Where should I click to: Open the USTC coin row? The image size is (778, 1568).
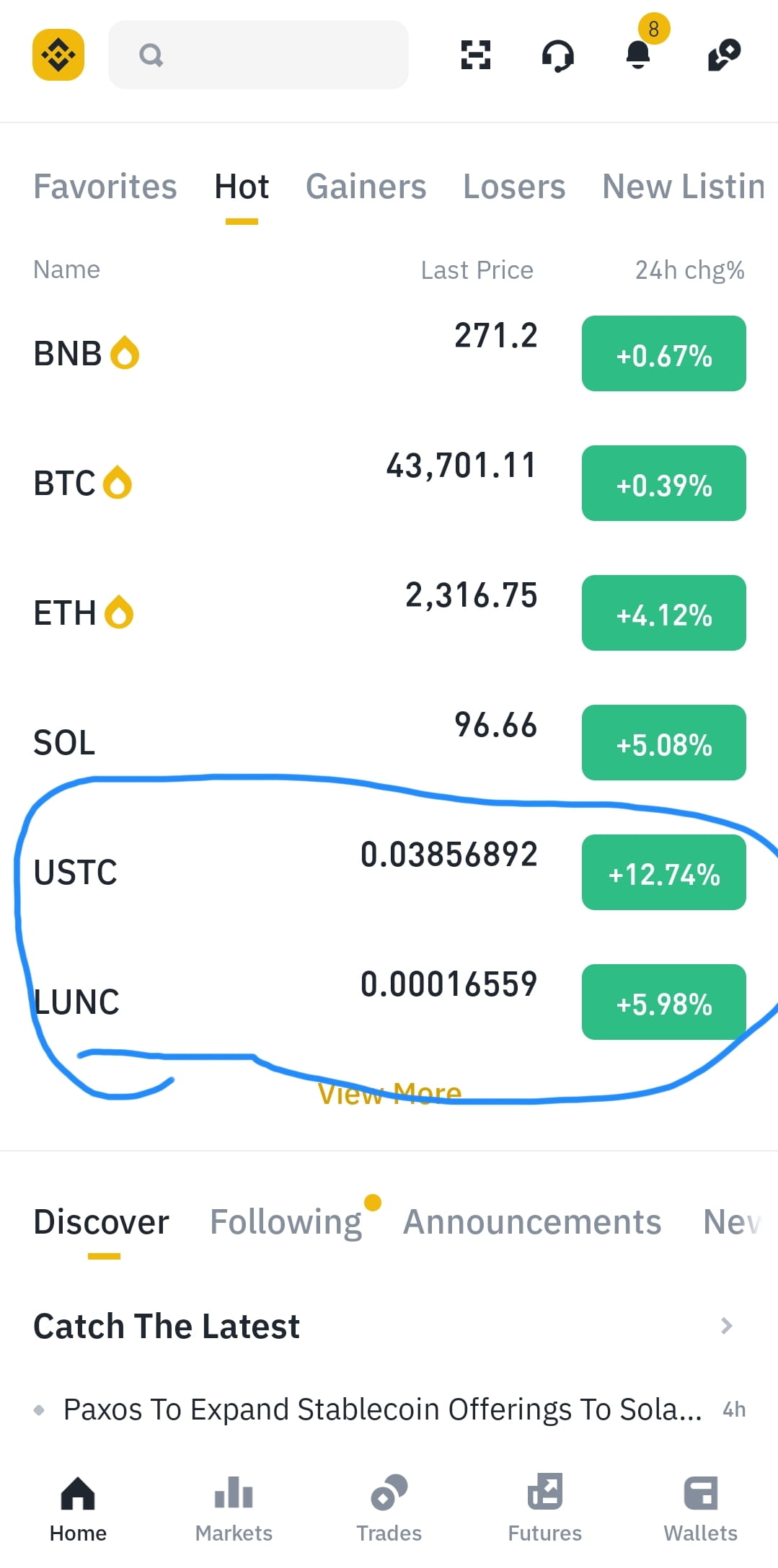[x=288, y=872]
